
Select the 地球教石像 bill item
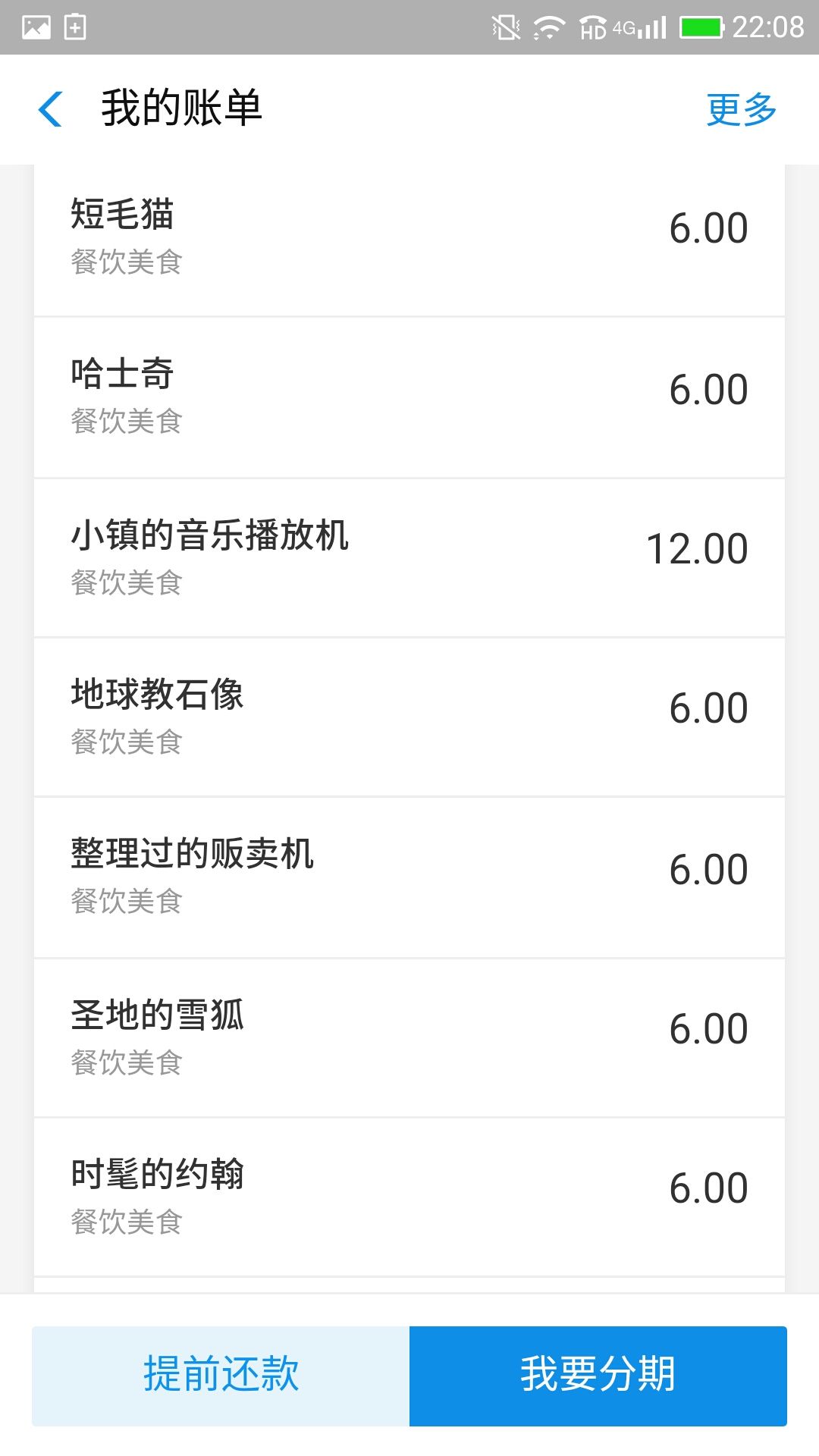pyautogui.click(x=409, y=717)
